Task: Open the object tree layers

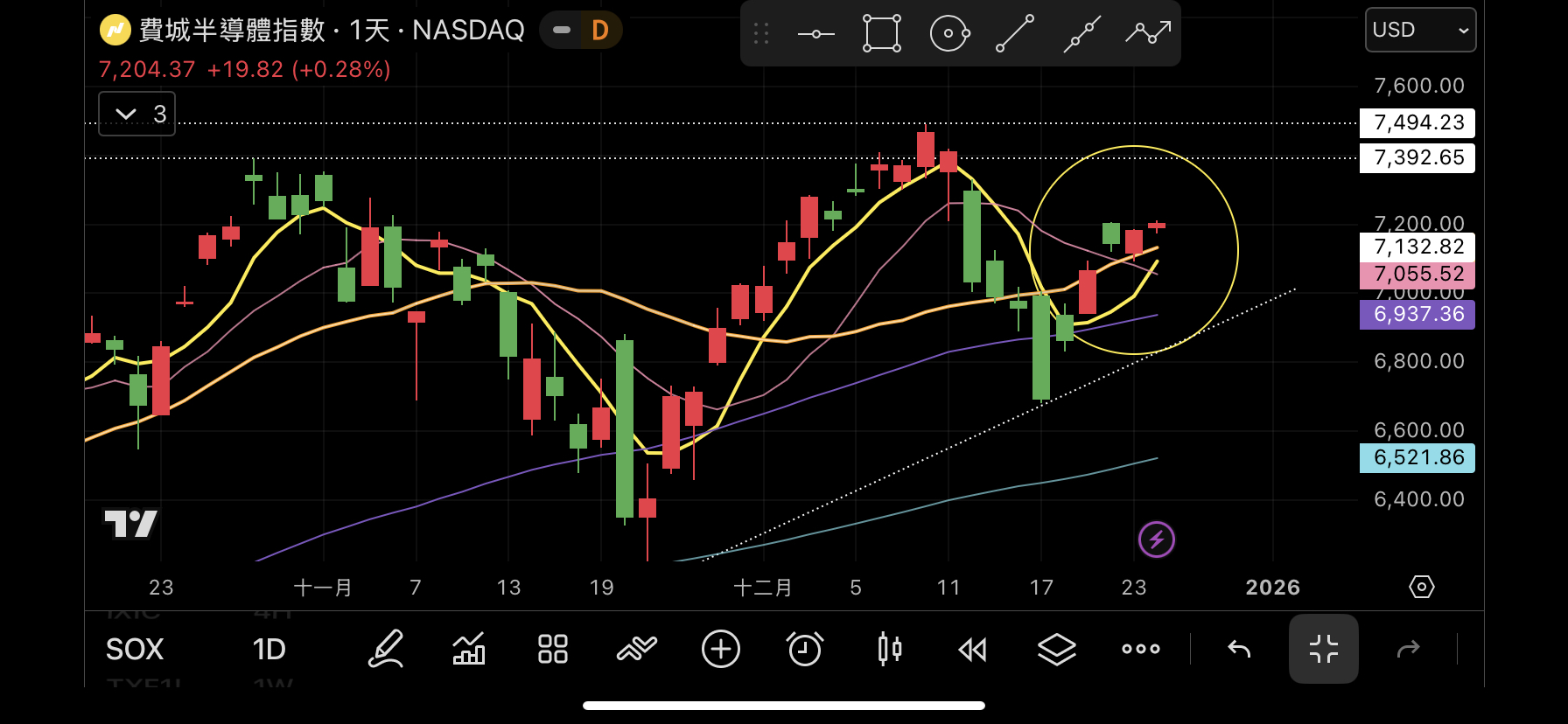Action: pos(1057,650)
